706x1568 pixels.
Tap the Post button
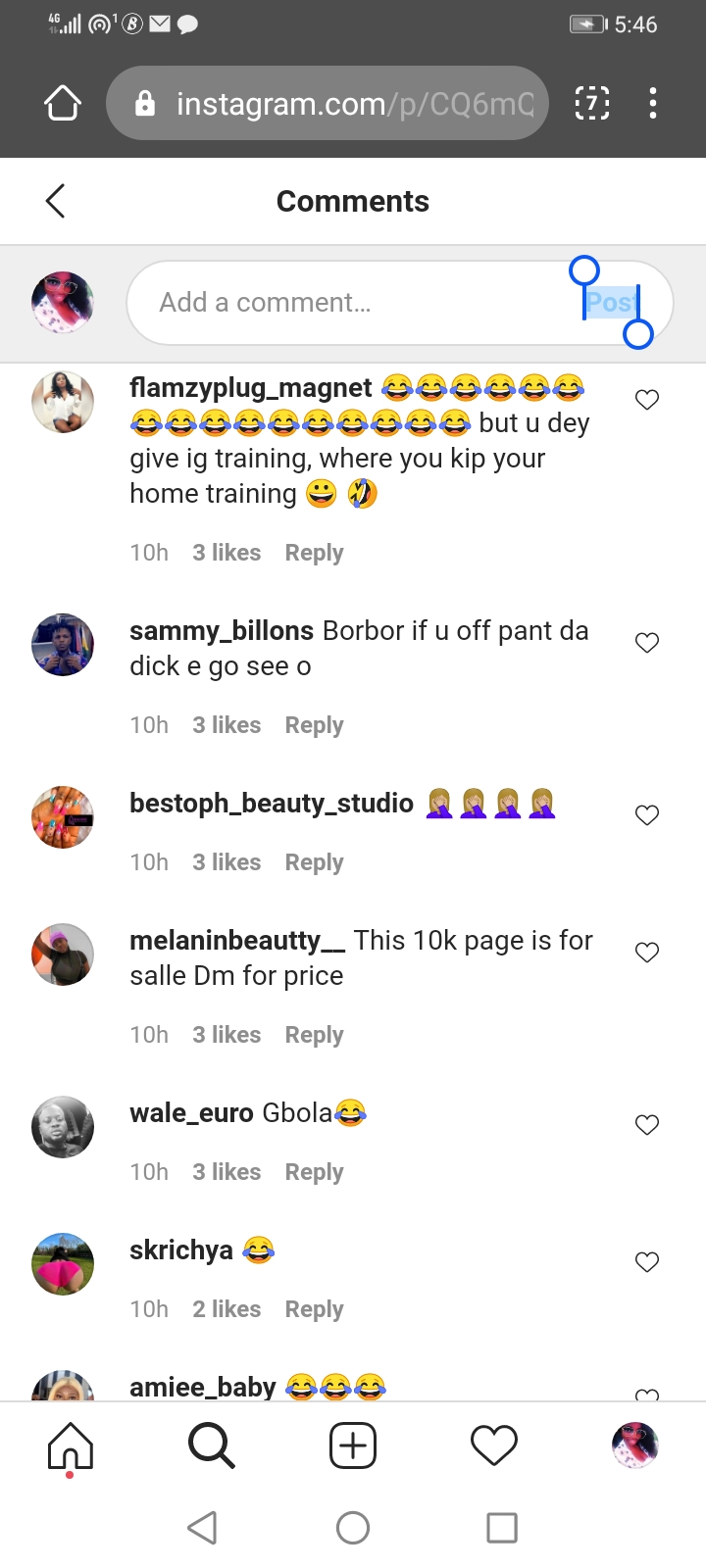pos(612,303)
